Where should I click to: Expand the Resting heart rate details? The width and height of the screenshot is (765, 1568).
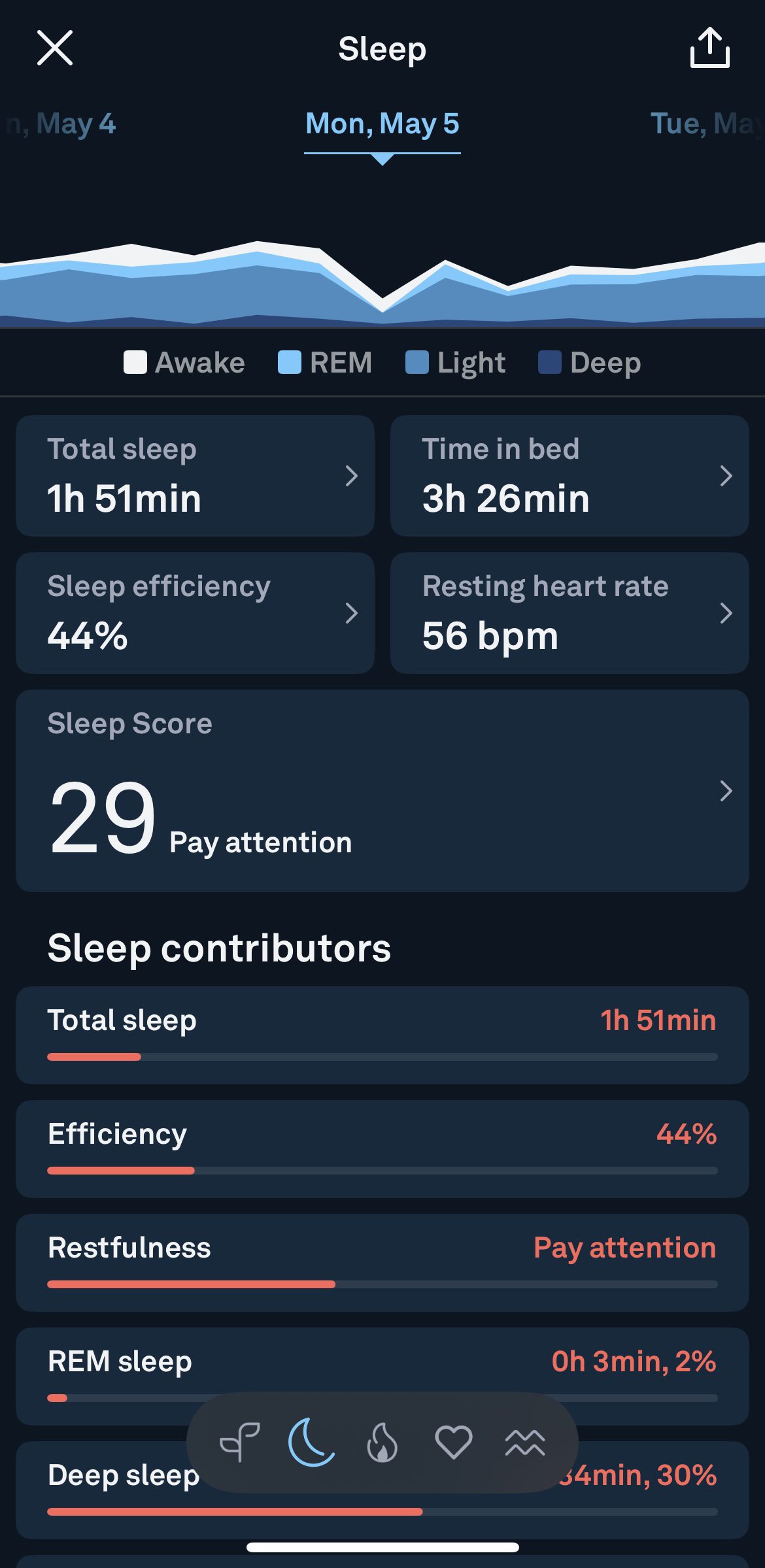point(727,613)
